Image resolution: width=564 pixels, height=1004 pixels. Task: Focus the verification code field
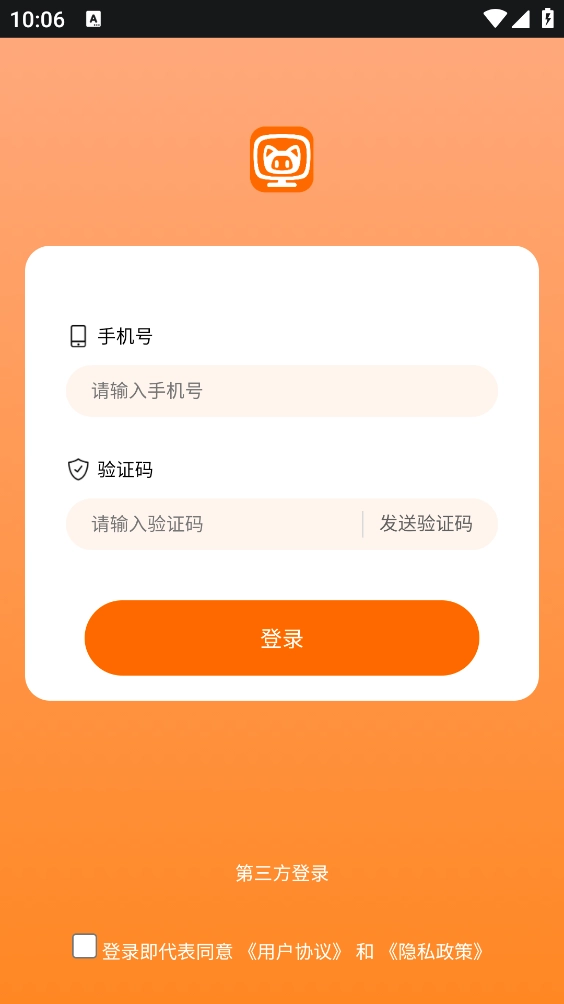pyautogui.click(x=214, y=524)
